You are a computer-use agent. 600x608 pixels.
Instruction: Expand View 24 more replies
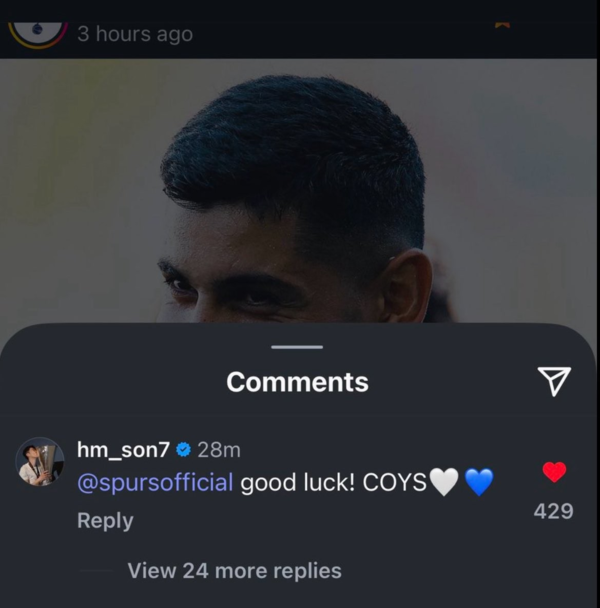pos(234,571)
